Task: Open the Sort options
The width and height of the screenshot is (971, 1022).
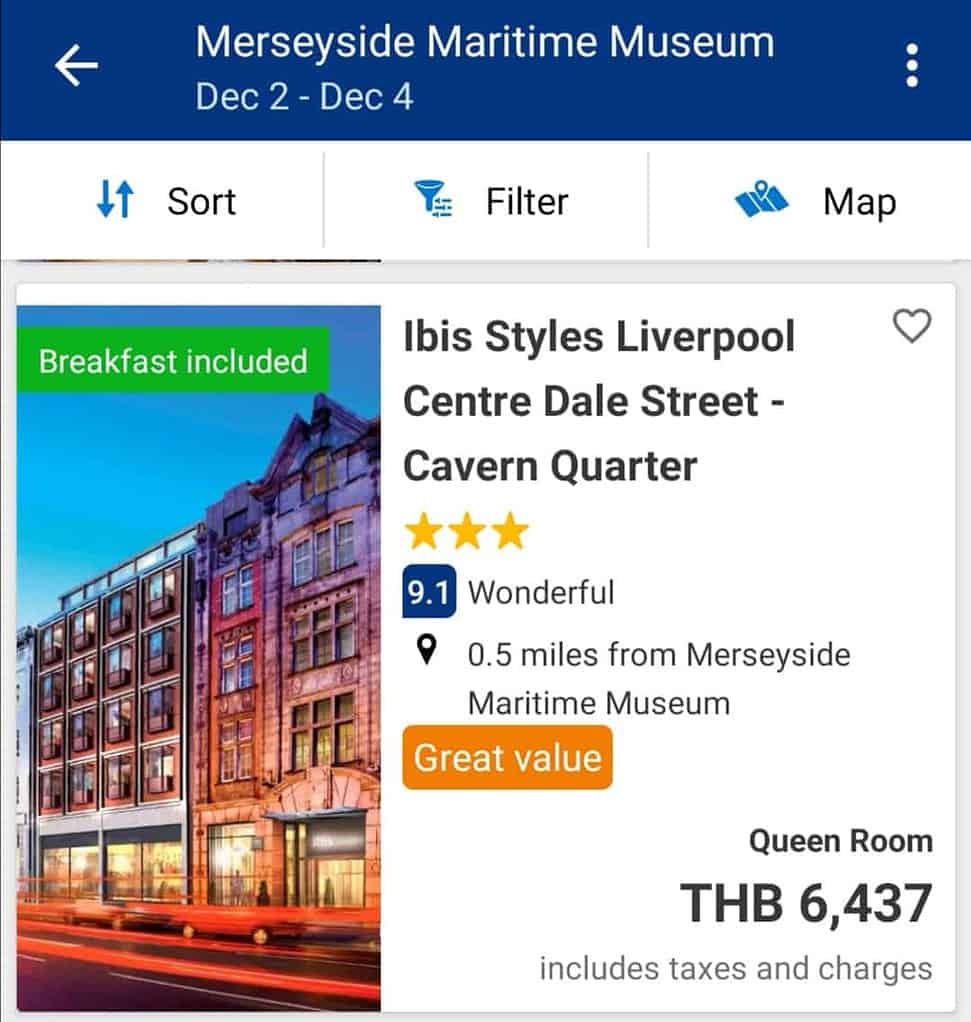Action: click(165, 202)
